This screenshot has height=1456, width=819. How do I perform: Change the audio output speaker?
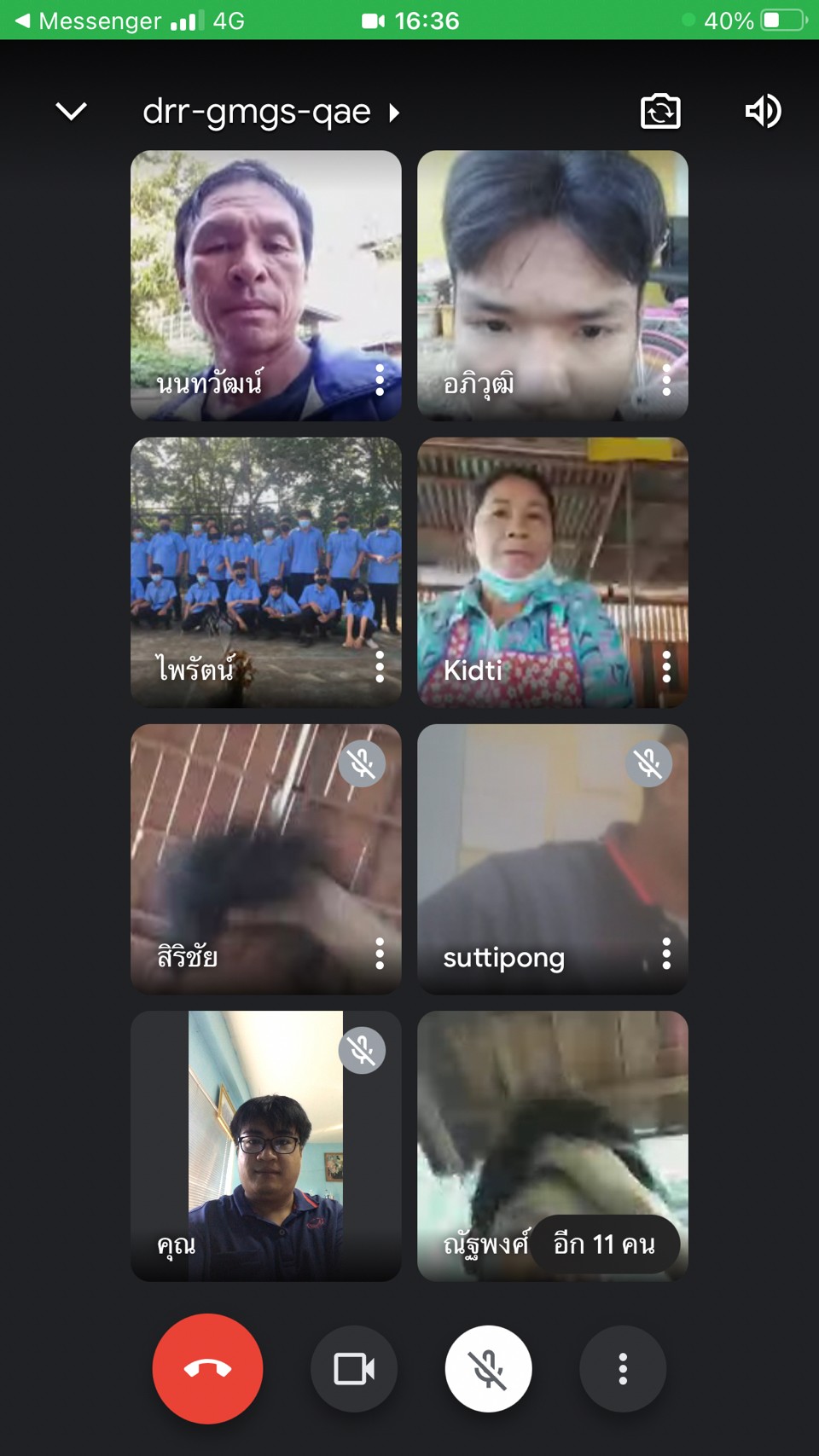pos(763,111)
